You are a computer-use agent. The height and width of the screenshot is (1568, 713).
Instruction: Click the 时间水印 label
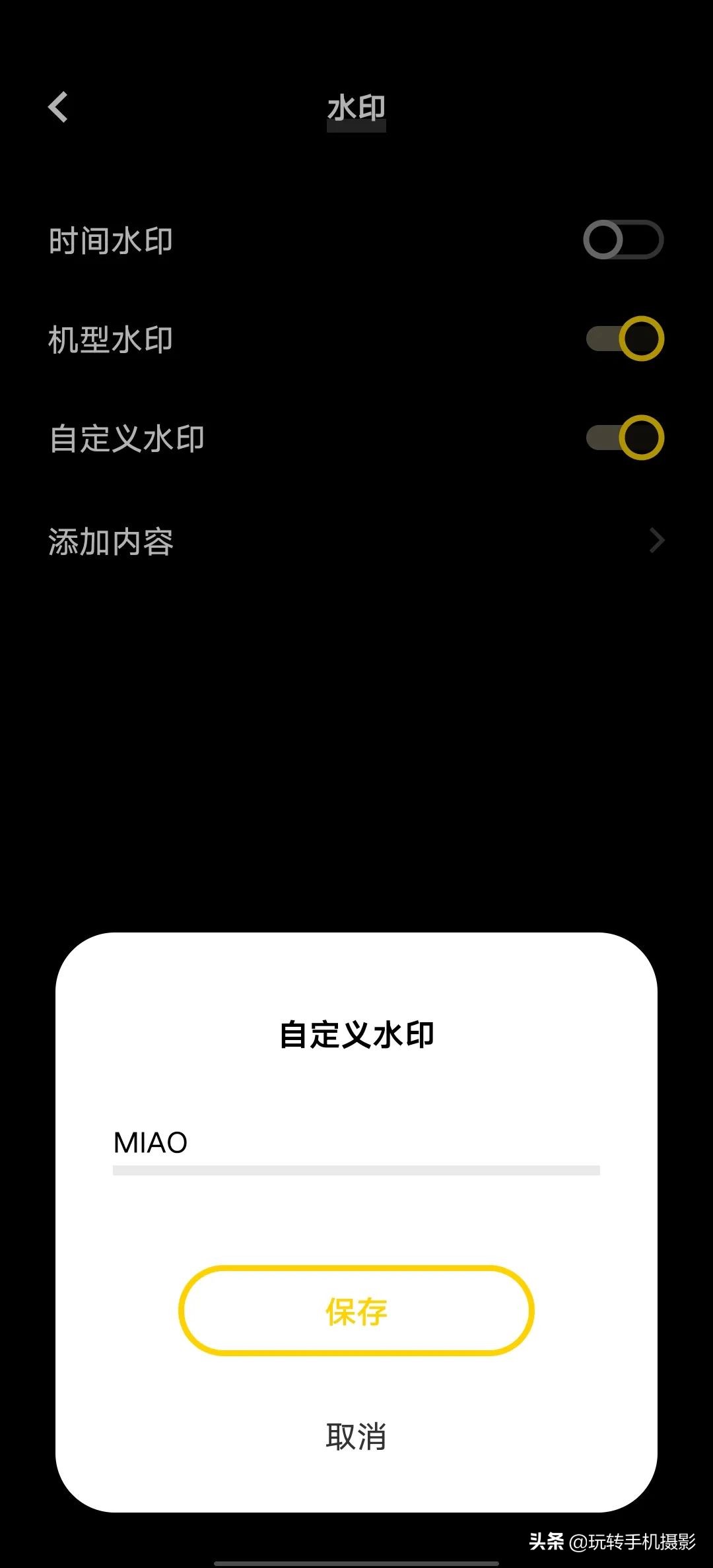click(111, 241)
